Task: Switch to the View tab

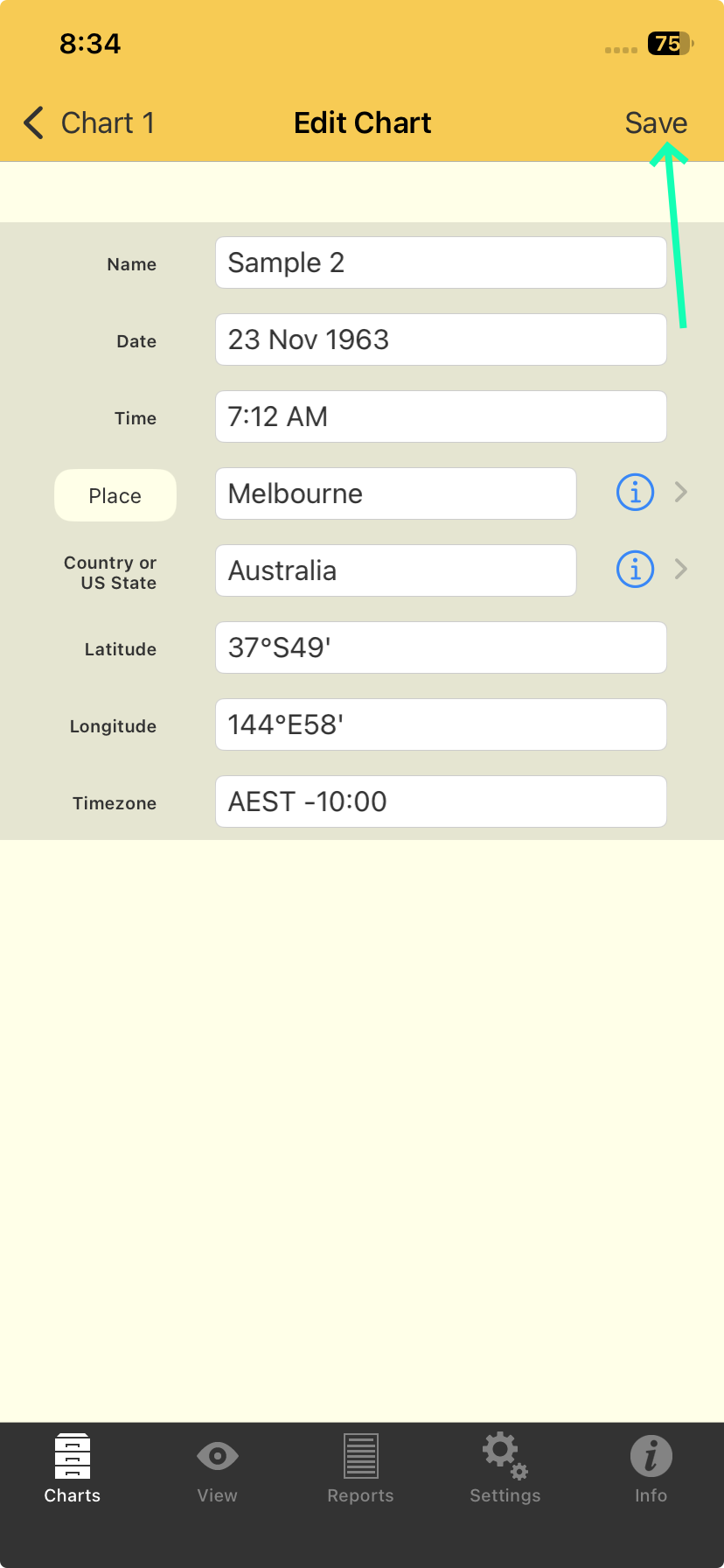Action: coord(218,1469)
